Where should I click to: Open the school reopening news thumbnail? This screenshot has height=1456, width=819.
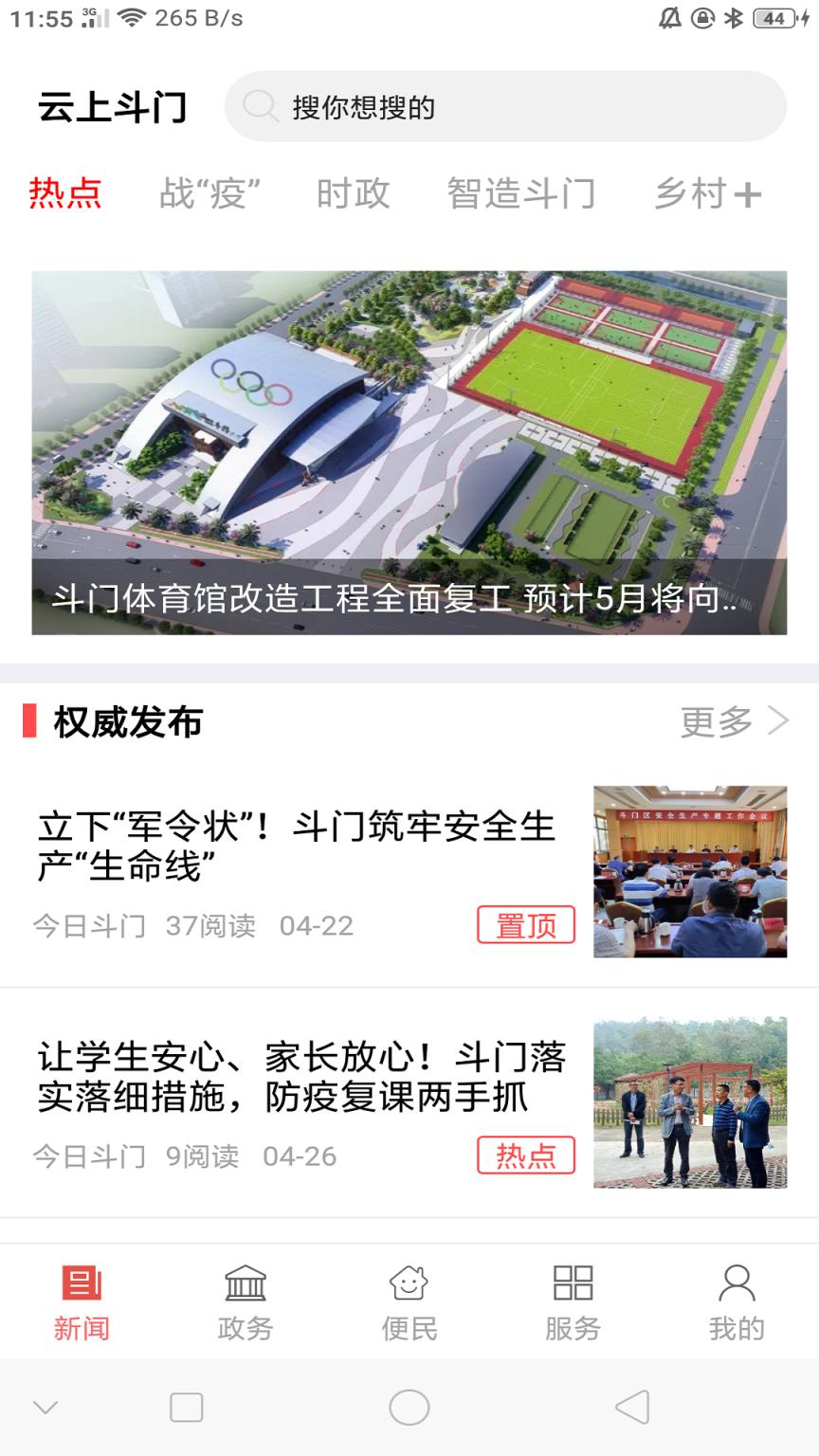coord(691,1101)
